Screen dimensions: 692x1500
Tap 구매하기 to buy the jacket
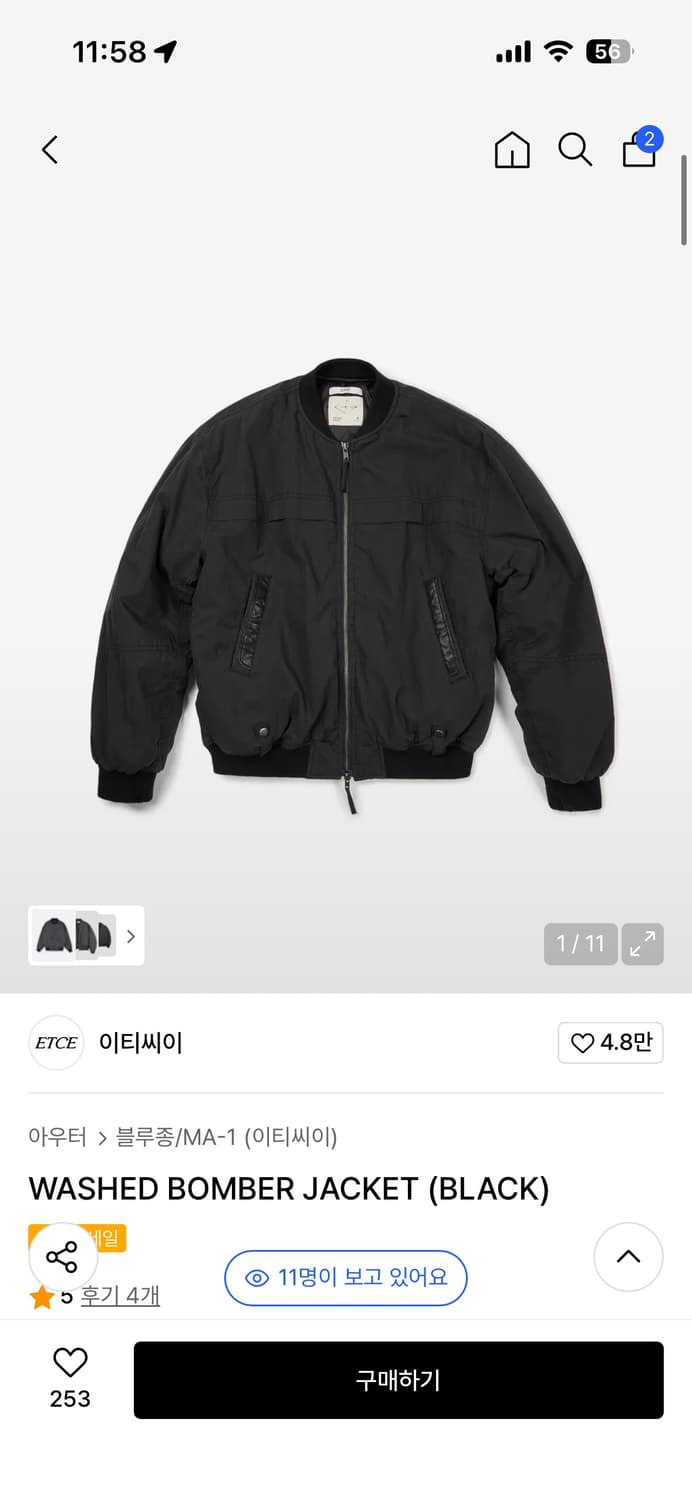pos(398,1380)
